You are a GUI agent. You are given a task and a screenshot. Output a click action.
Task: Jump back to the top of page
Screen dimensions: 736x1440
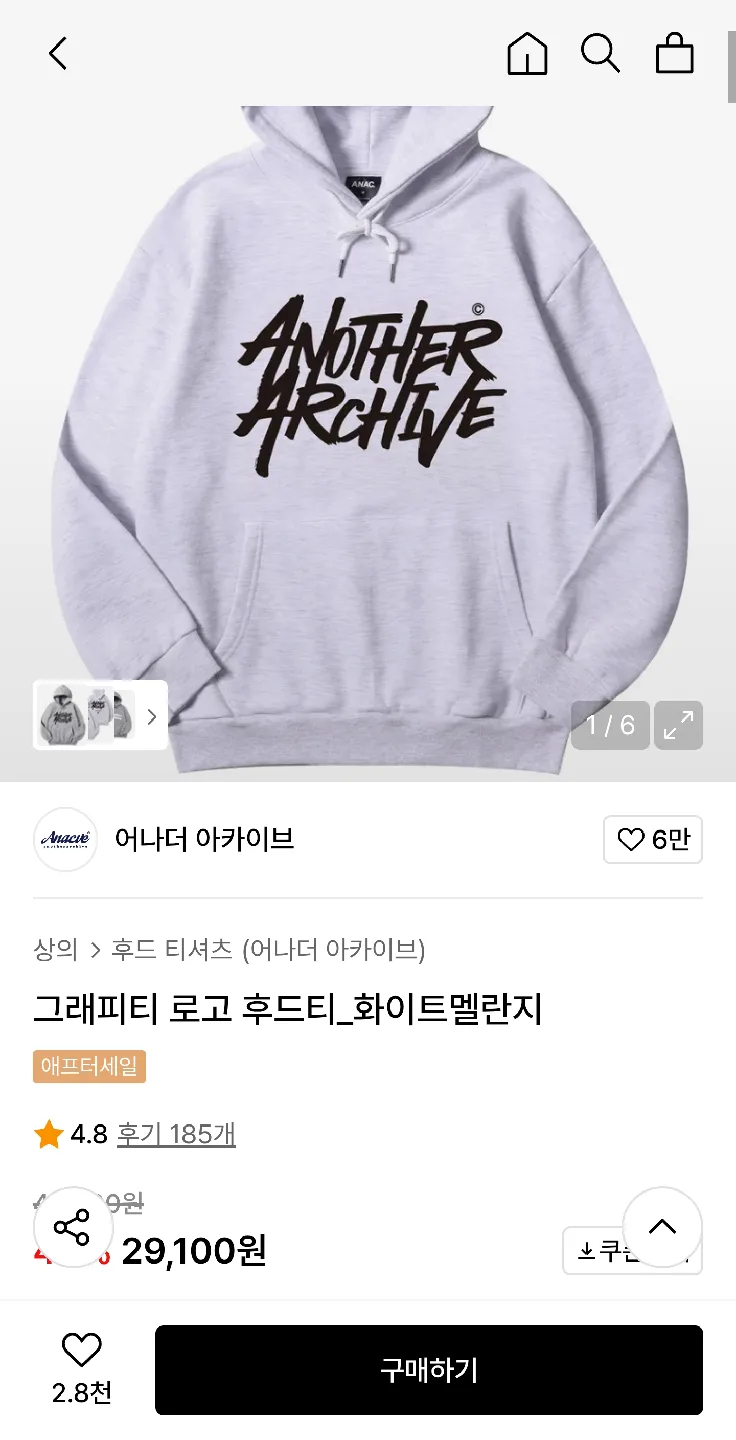coord(662,1227)
